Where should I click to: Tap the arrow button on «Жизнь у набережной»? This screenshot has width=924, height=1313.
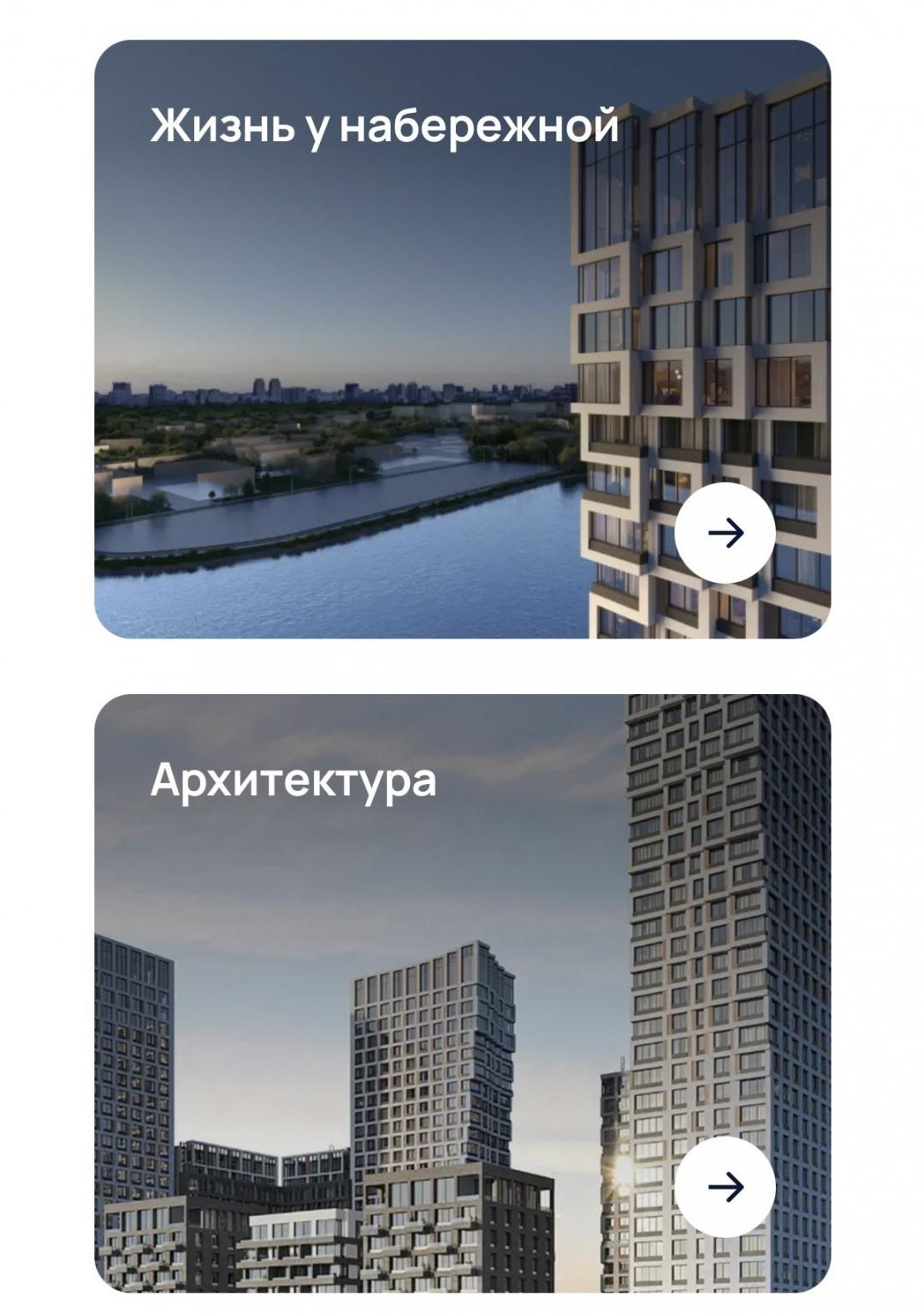pyautogui.click(x=725, y=533)
